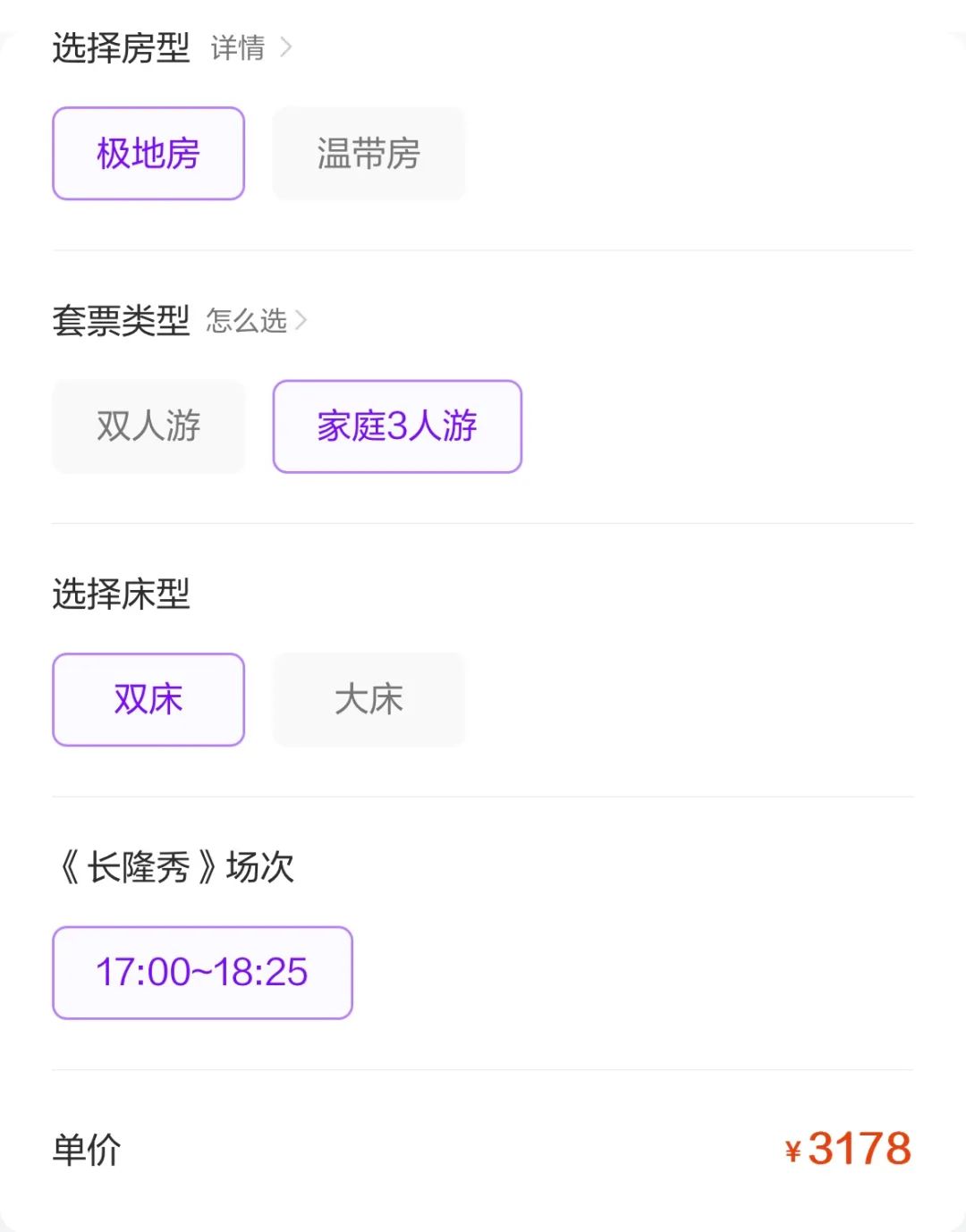Select the 极地房 room type
Viewport: 966px width, 1232px height.
click(148, 154)
